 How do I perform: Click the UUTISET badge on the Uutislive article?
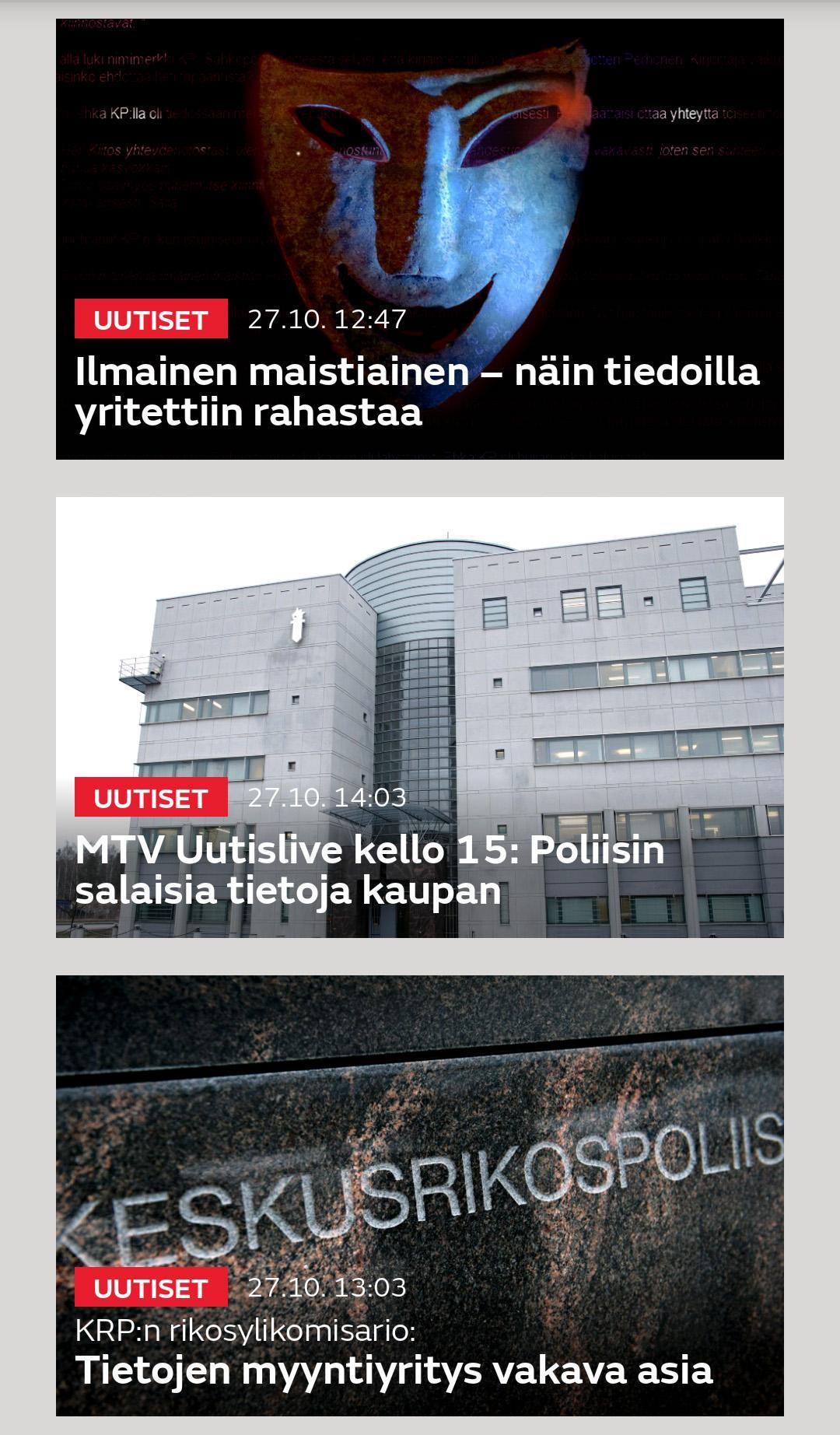152,799
